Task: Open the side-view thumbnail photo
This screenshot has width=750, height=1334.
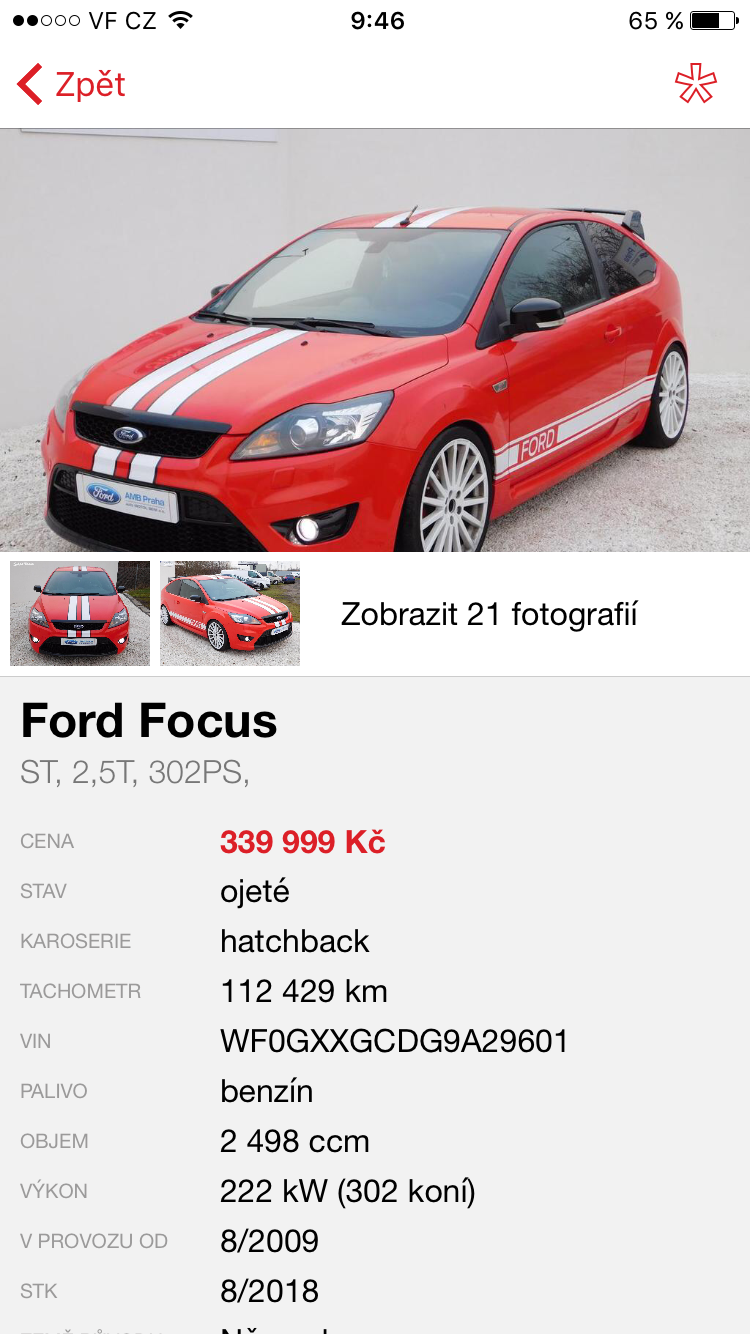Action: [x=230, y=613]
